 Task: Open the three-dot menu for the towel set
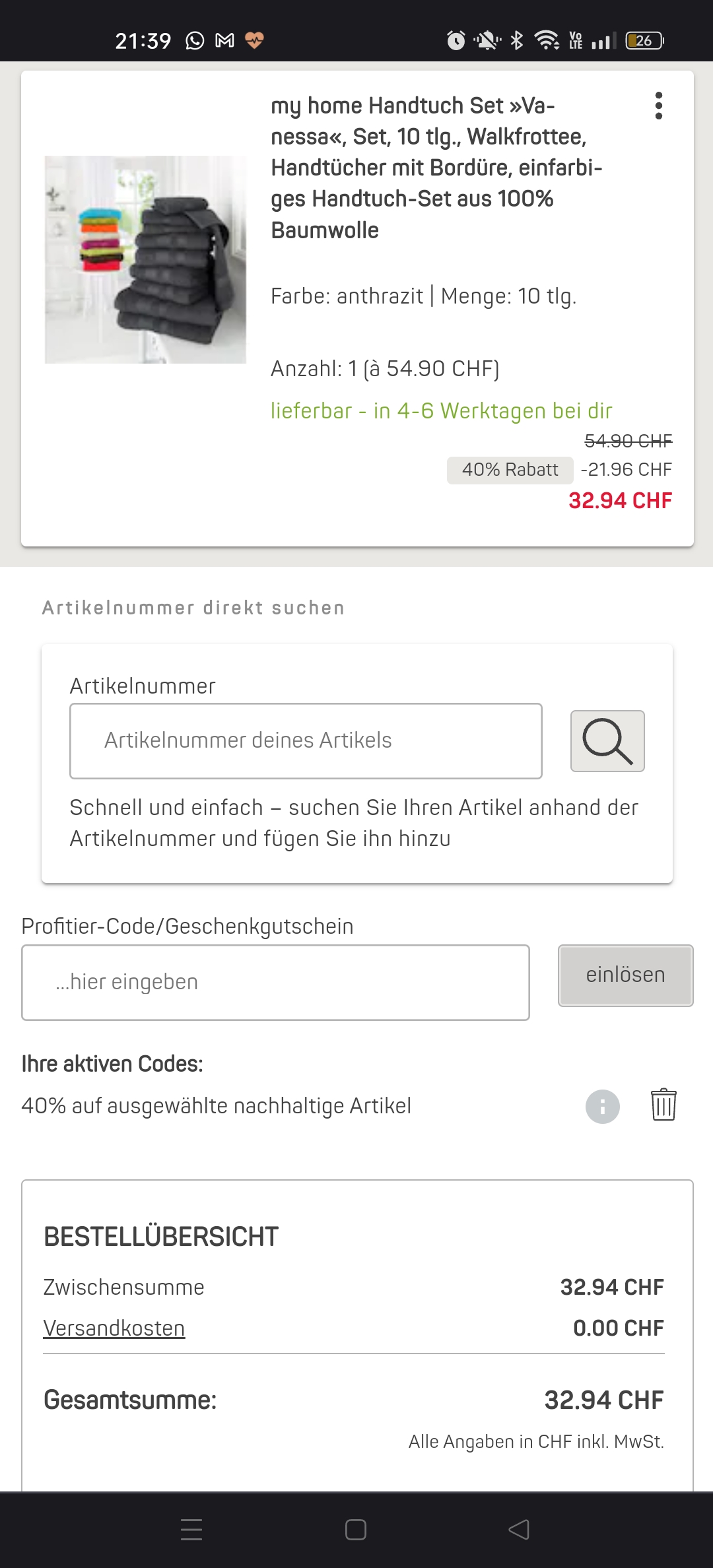[x=658, y=106]
